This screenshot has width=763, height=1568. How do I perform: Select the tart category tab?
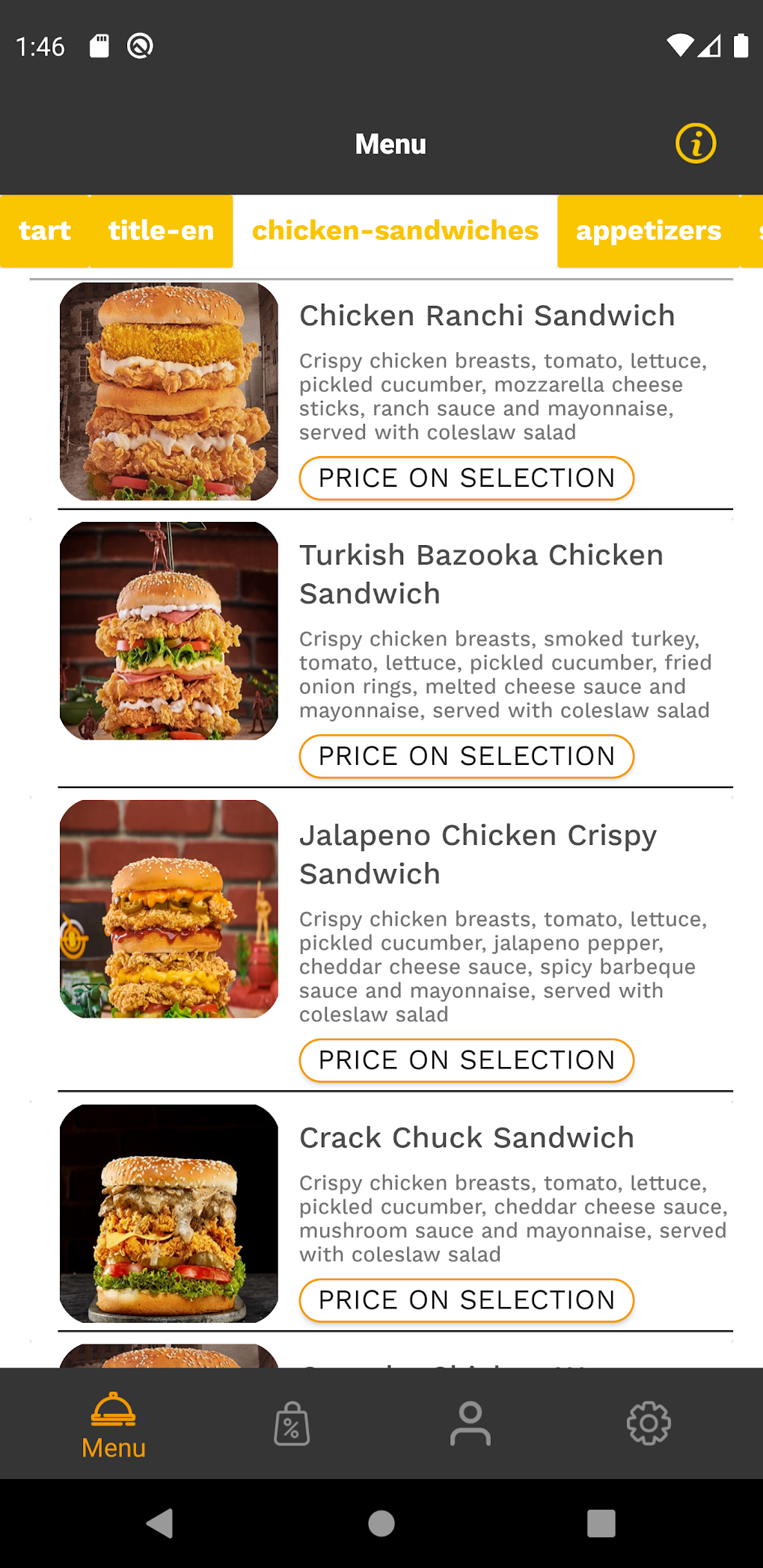pos(43,230)
